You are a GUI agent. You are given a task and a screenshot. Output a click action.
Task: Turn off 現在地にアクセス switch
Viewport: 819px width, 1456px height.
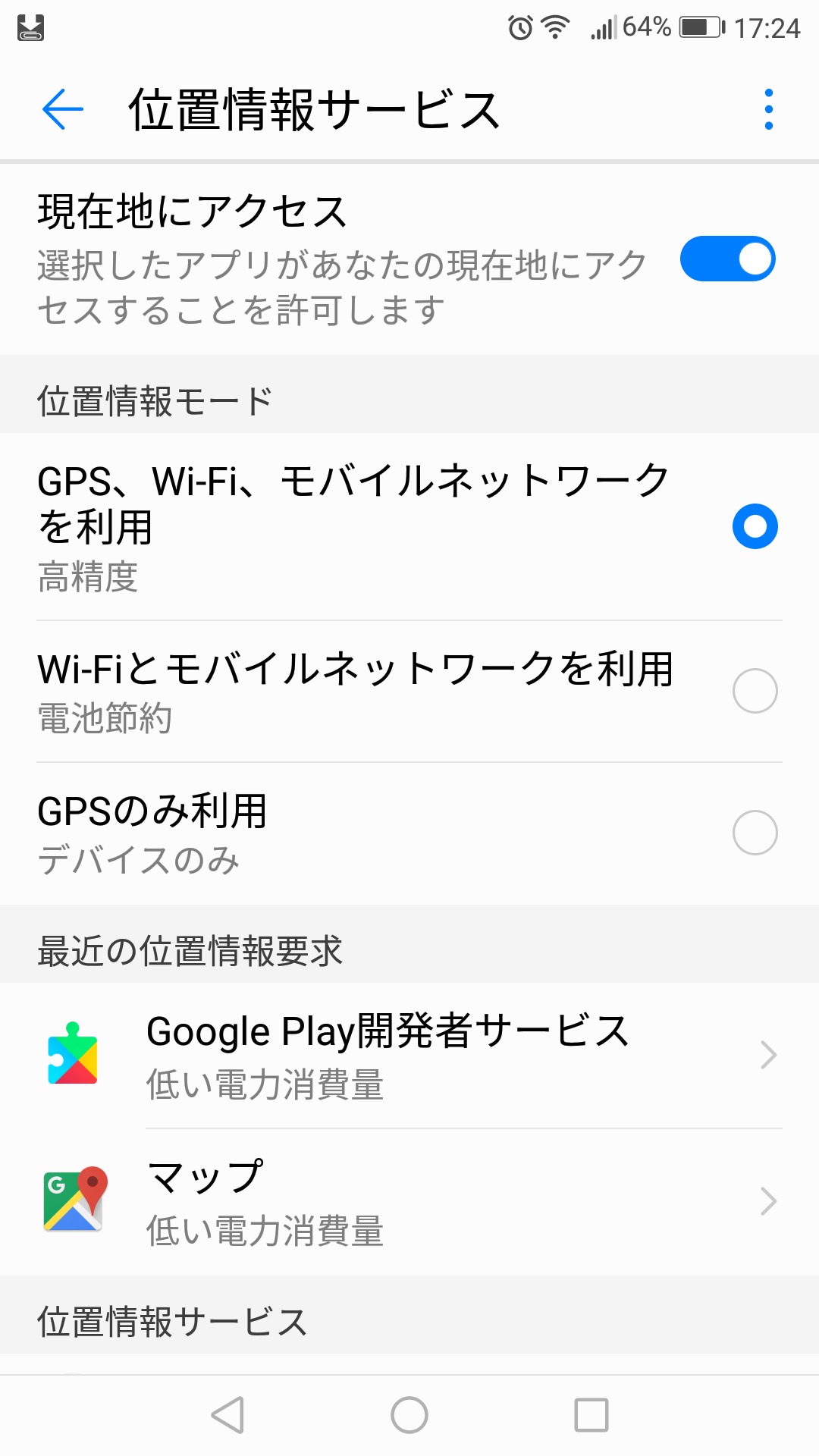[727, 259]
